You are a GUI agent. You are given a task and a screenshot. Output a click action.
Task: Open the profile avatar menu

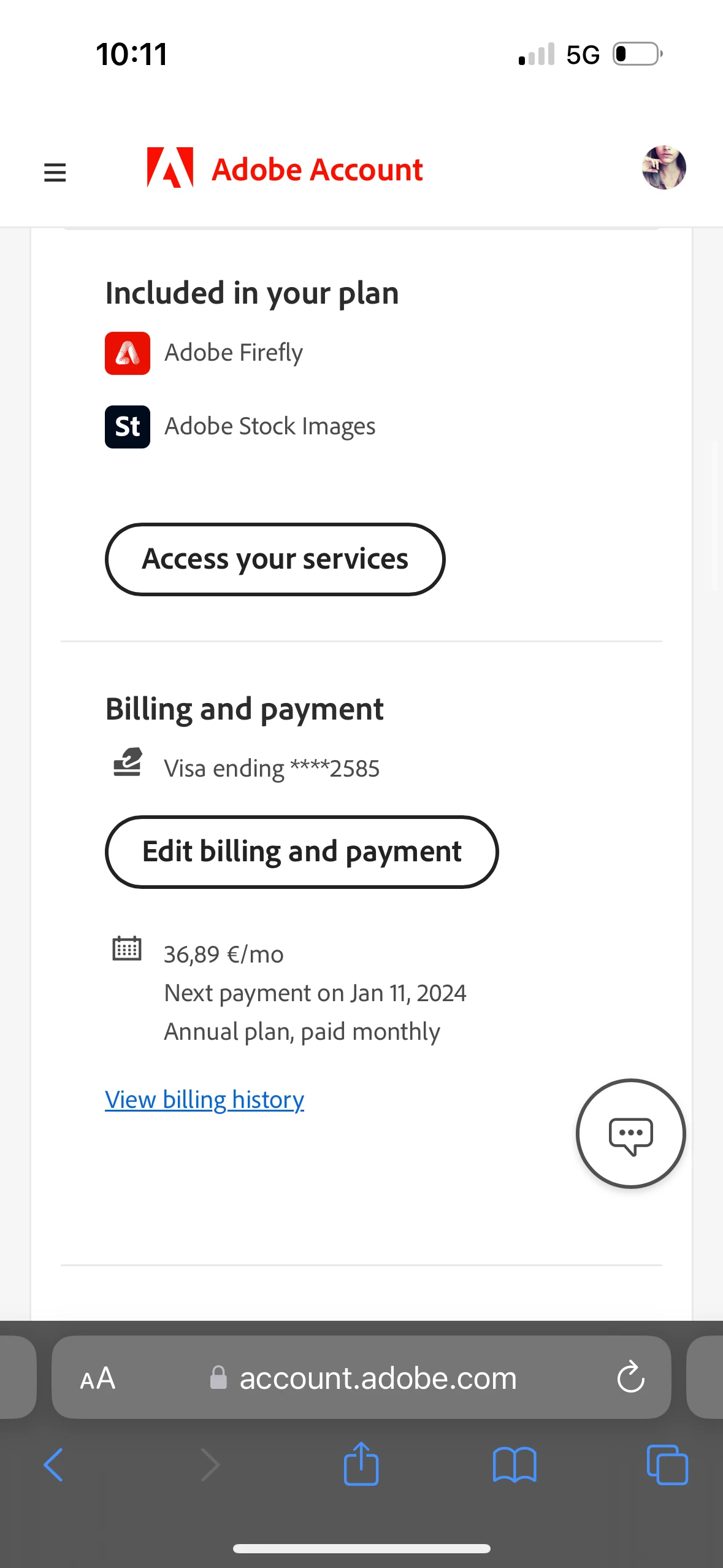[x=664, y=167]
